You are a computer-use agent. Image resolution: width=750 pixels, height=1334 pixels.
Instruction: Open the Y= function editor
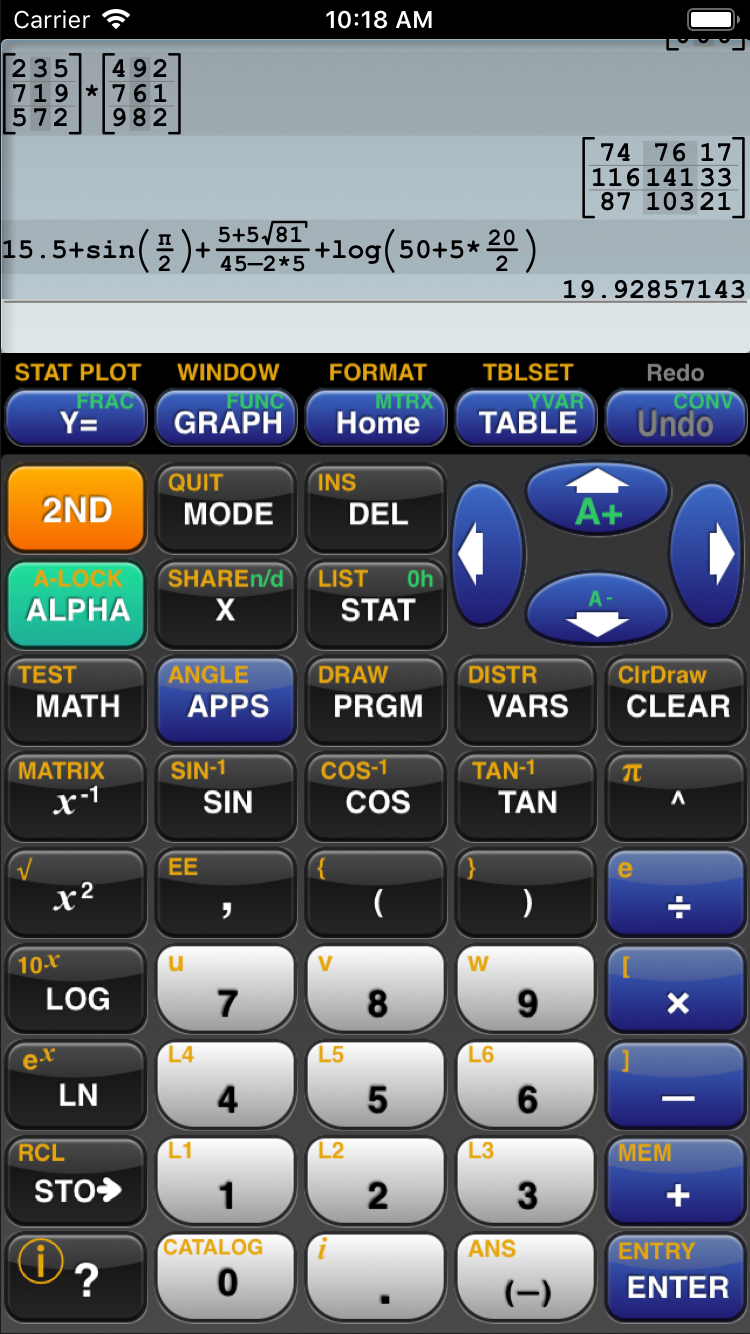pos(76,419)
